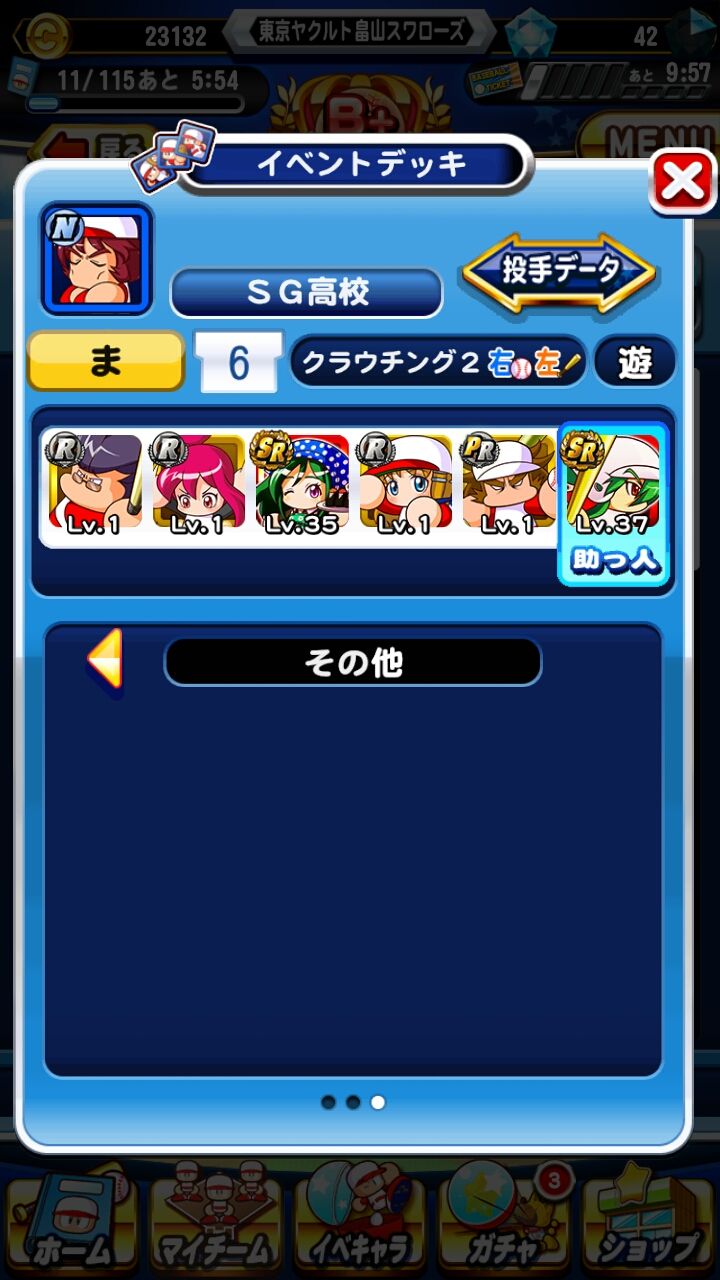Select the Lv.35 SR green-haired character card
Image resolution: width=720 pixels, height=1280 pixels.
[302, 483]
